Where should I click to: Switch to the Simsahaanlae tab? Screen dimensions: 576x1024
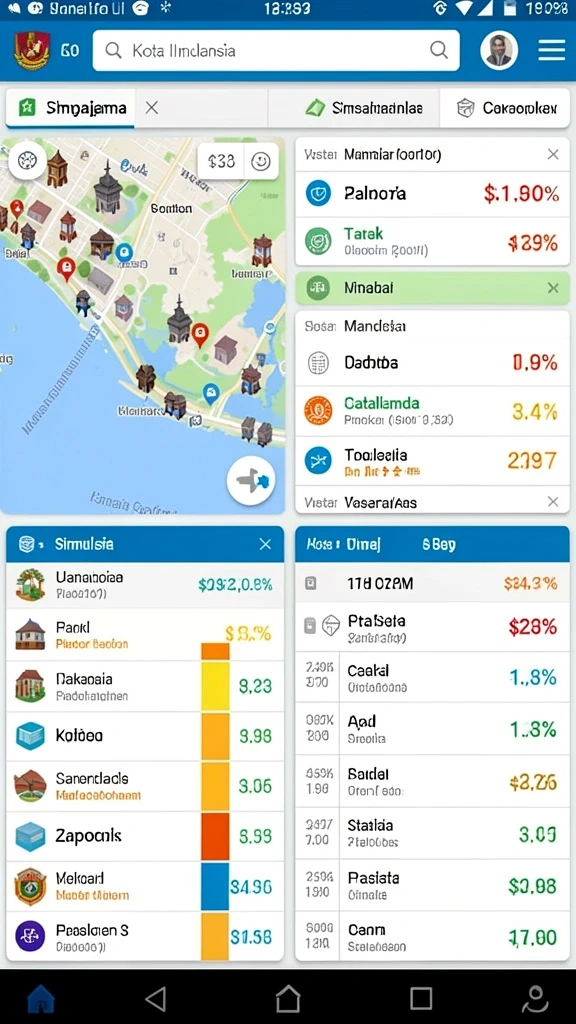[364, 108]
